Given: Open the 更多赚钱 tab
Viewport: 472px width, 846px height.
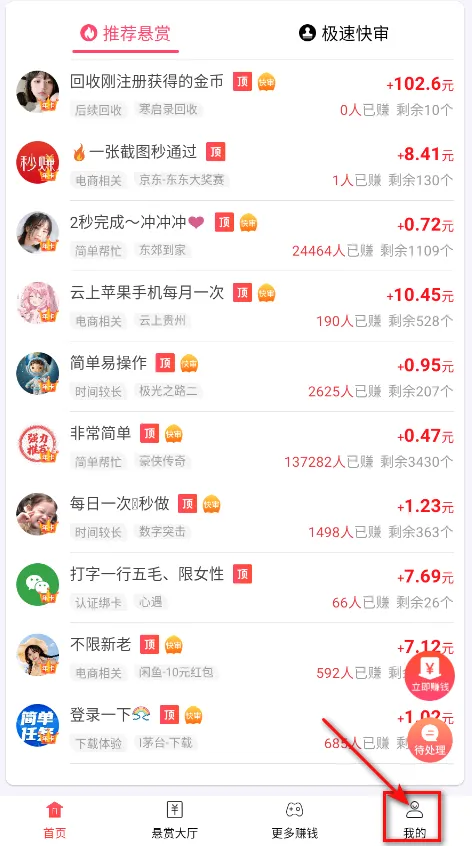Looking at the screenshot, I should (x=294, y=818).
